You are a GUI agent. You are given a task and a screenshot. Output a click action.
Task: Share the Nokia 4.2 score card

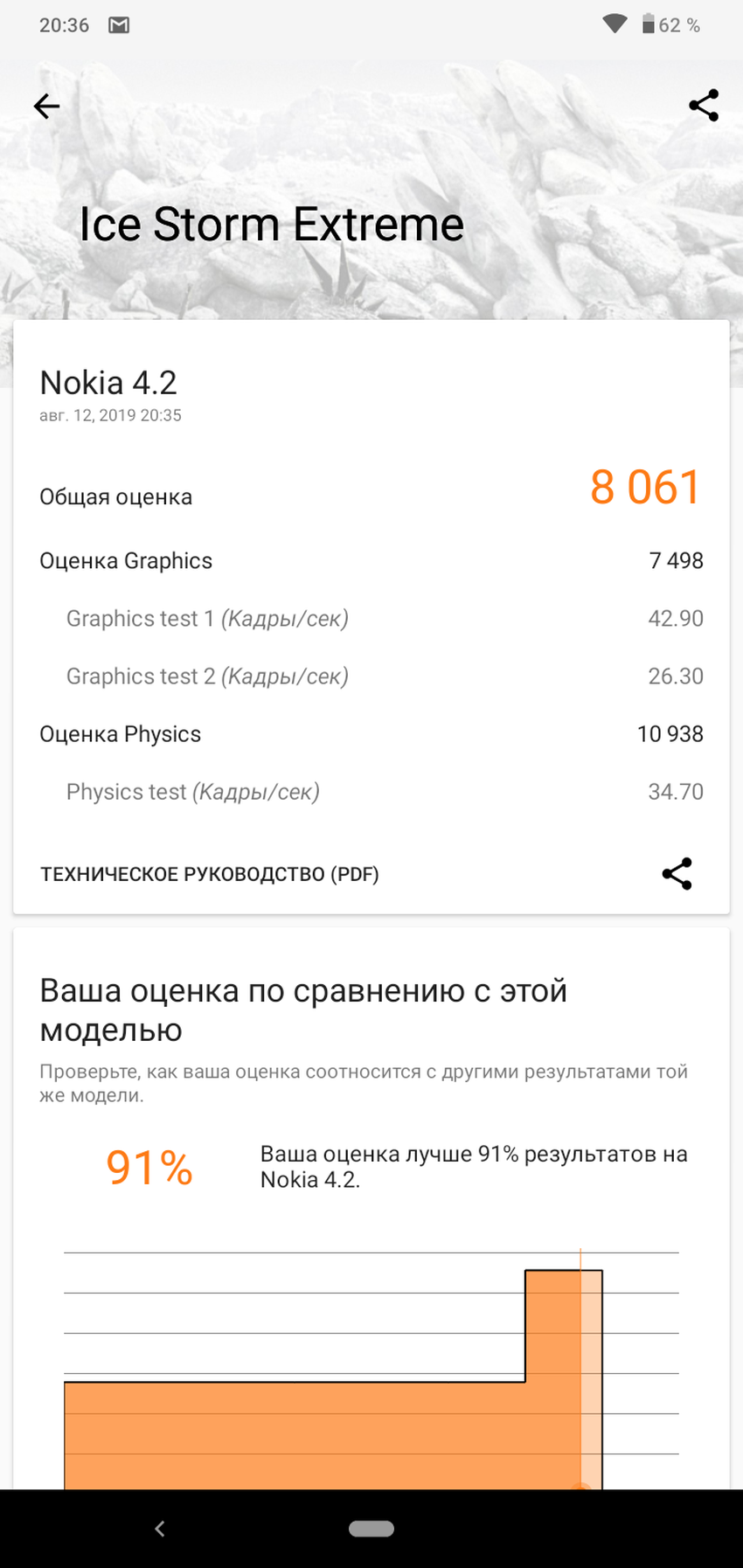[677, 874]
